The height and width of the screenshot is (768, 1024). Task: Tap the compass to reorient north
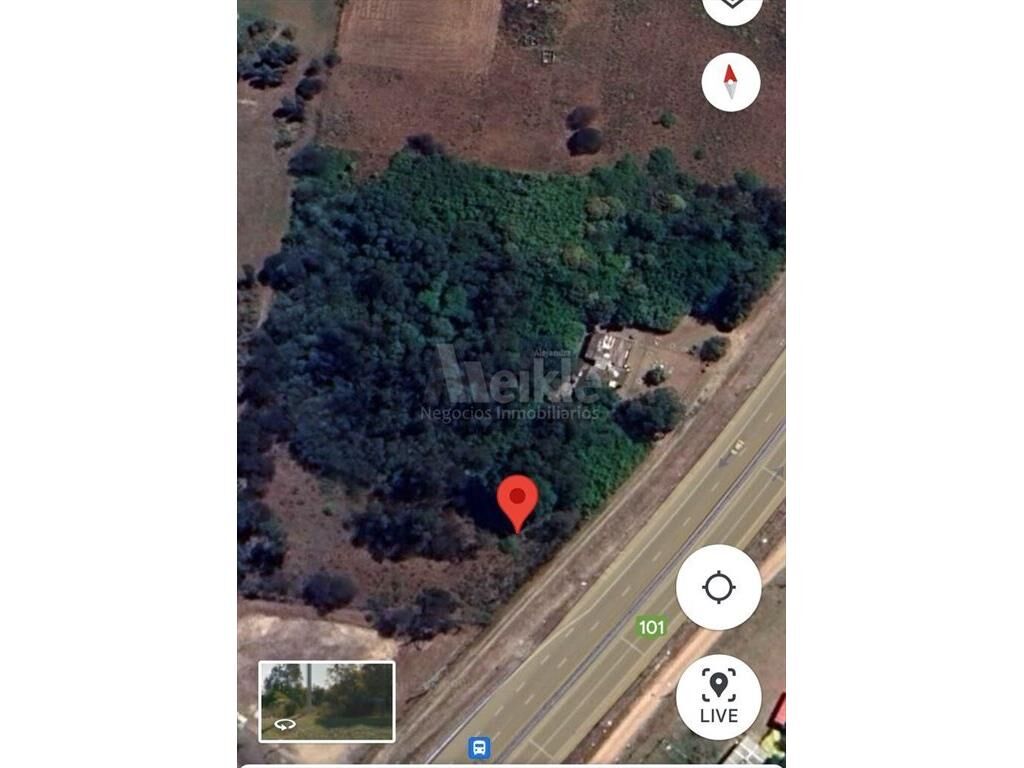click(x=731, y=81)
